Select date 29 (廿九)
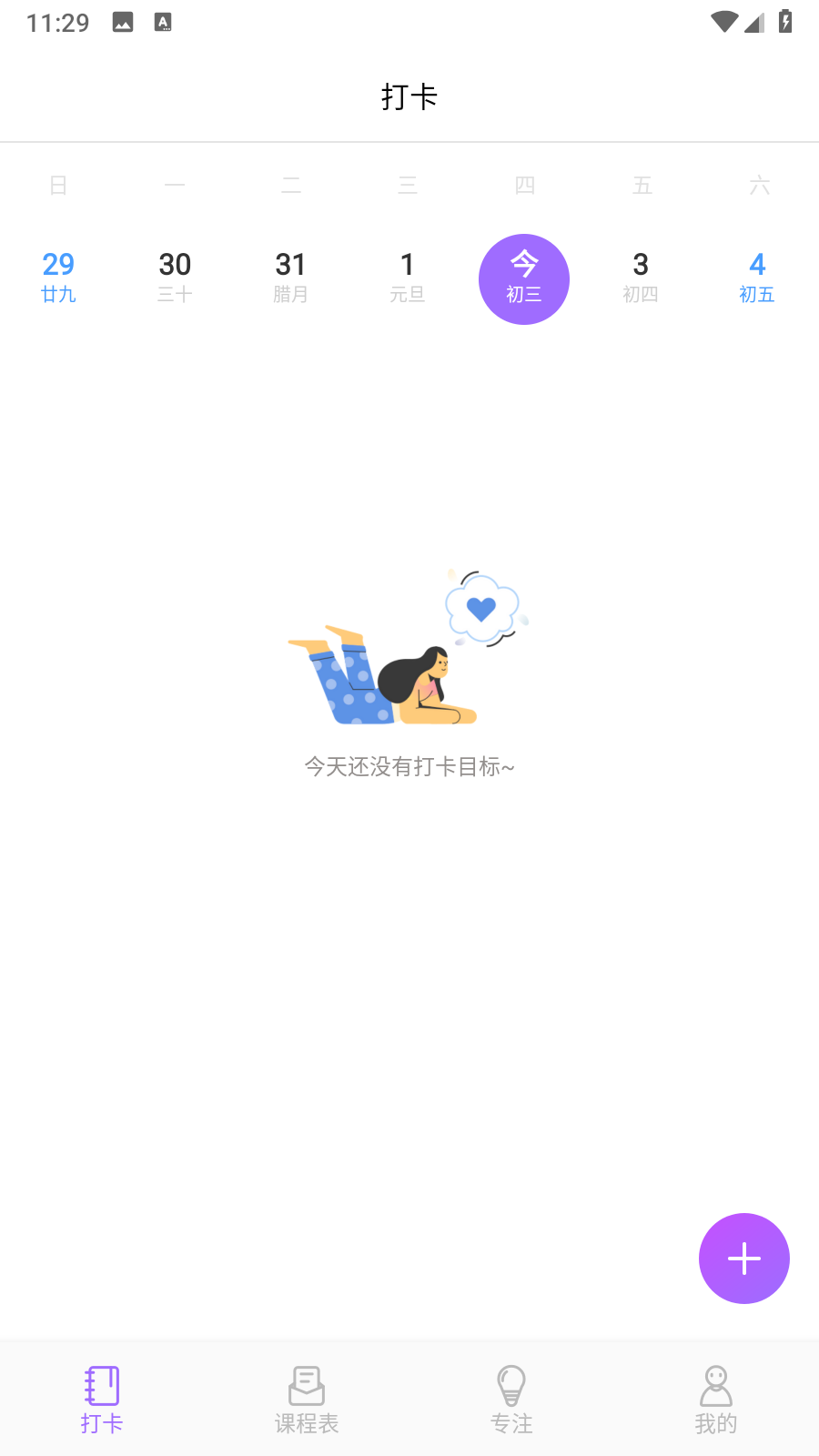Screen dimensions: 819x1456 [x=58, y=278]
